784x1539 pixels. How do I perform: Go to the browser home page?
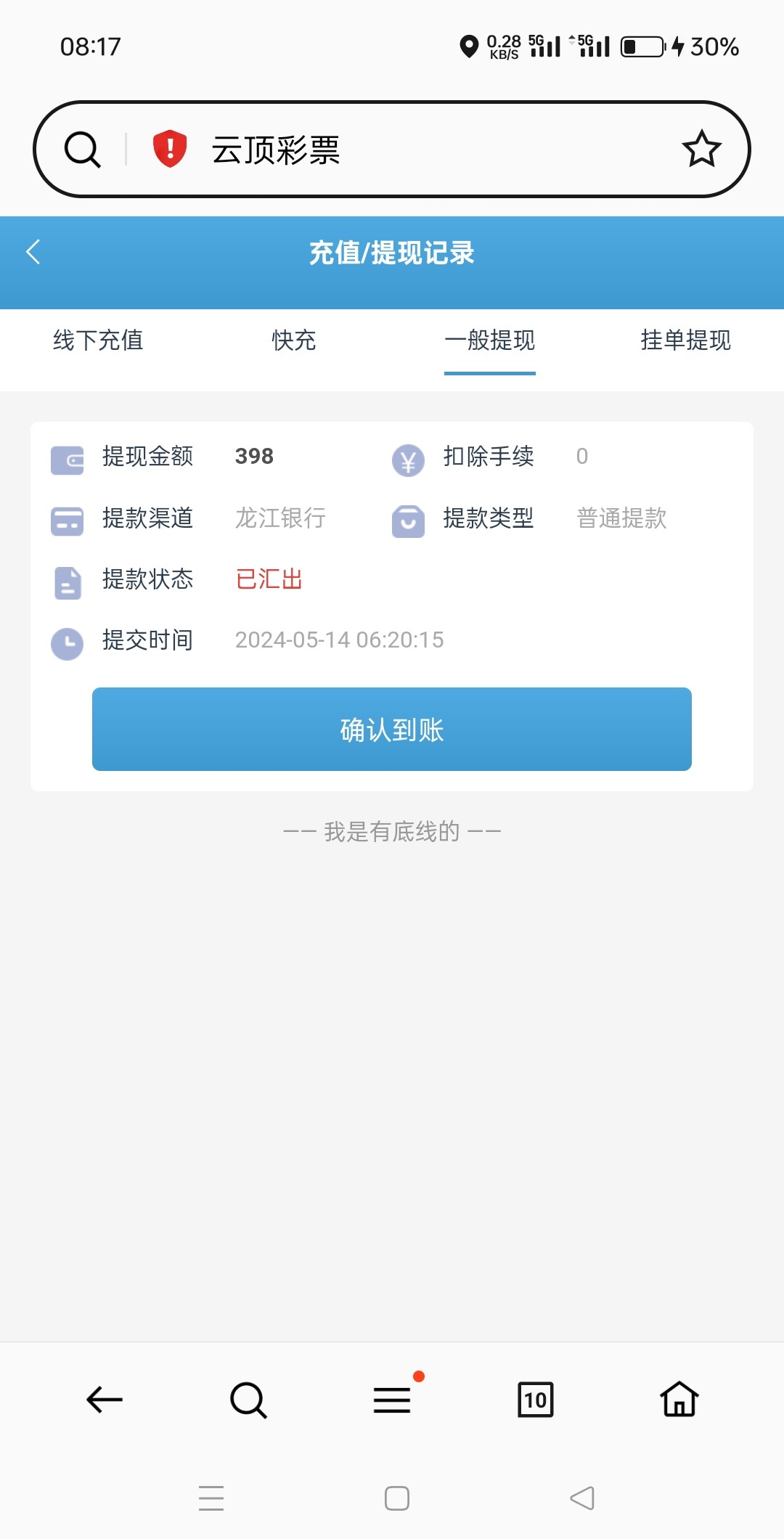tap(679, 1398)
